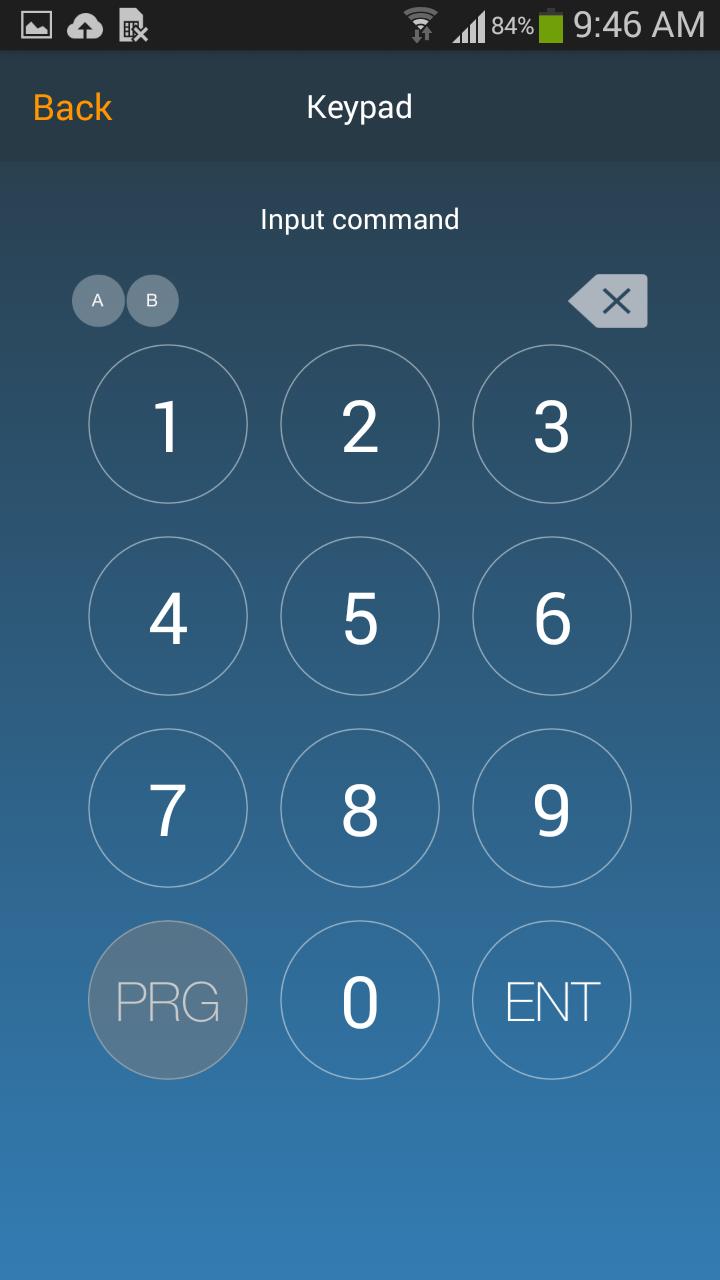This screenshot has height=1280, width=720.
Task: Select partition A chip
Action: tap(98, 301)
